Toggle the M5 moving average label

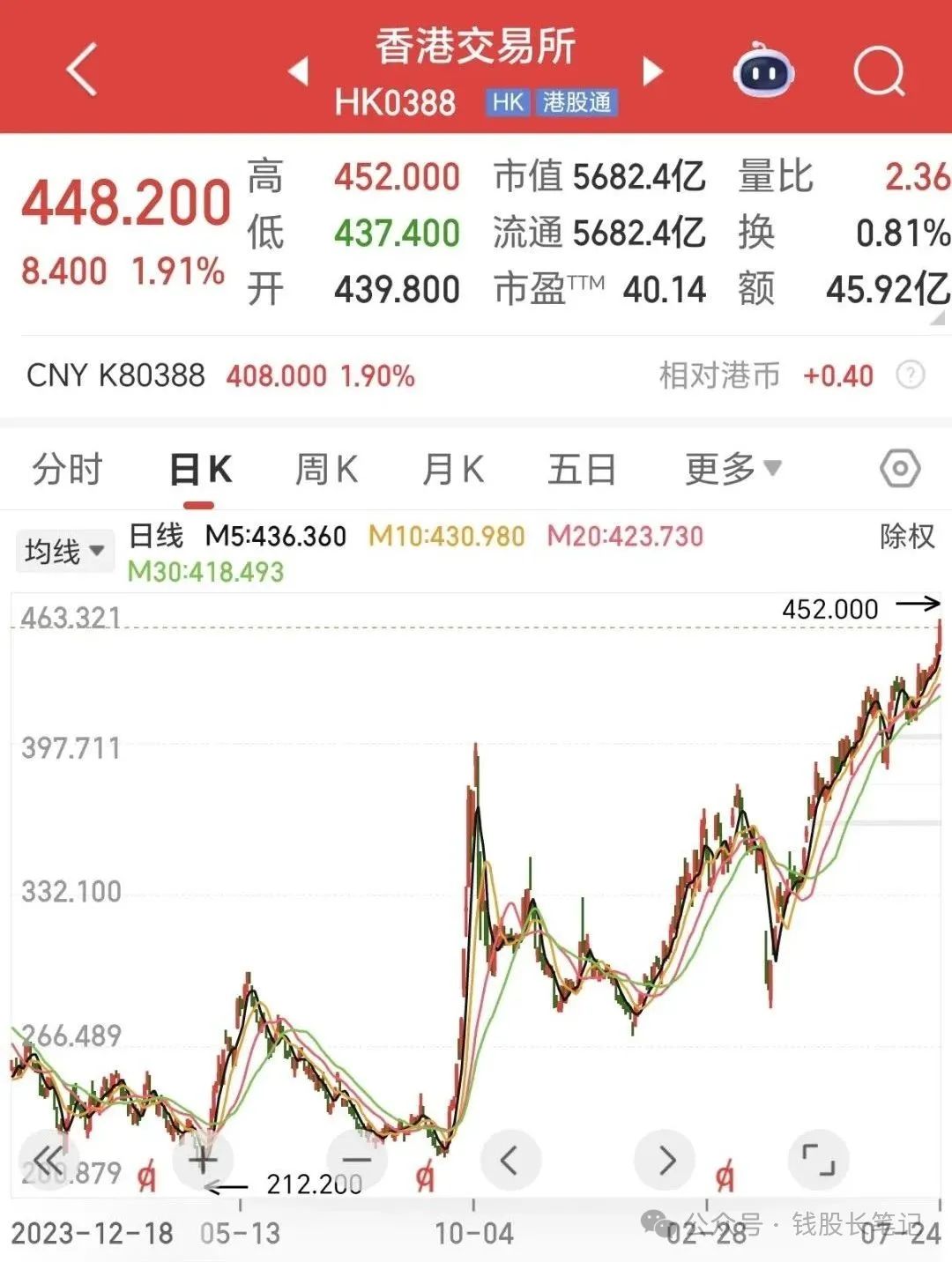(x=275, y=536)
